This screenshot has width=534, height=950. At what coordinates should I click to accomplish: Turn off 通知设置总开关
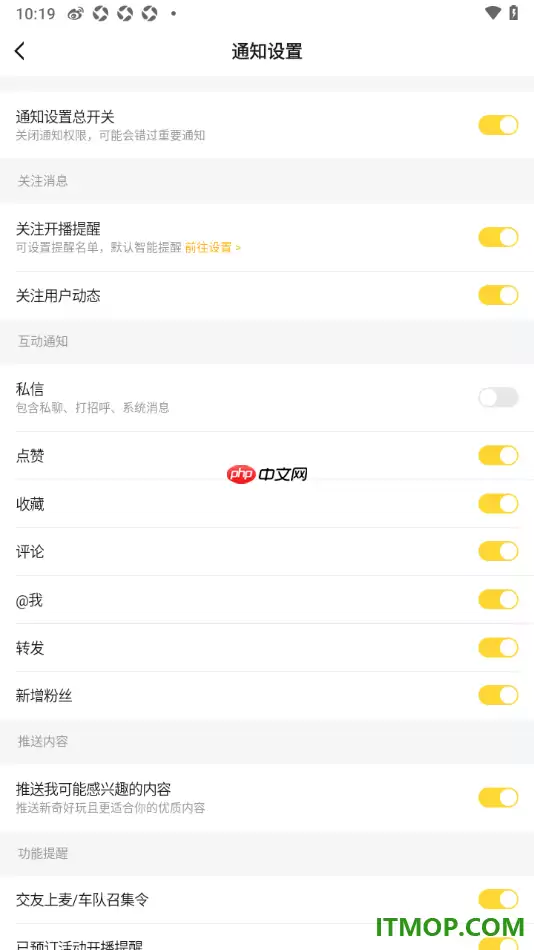coord(498,125)
